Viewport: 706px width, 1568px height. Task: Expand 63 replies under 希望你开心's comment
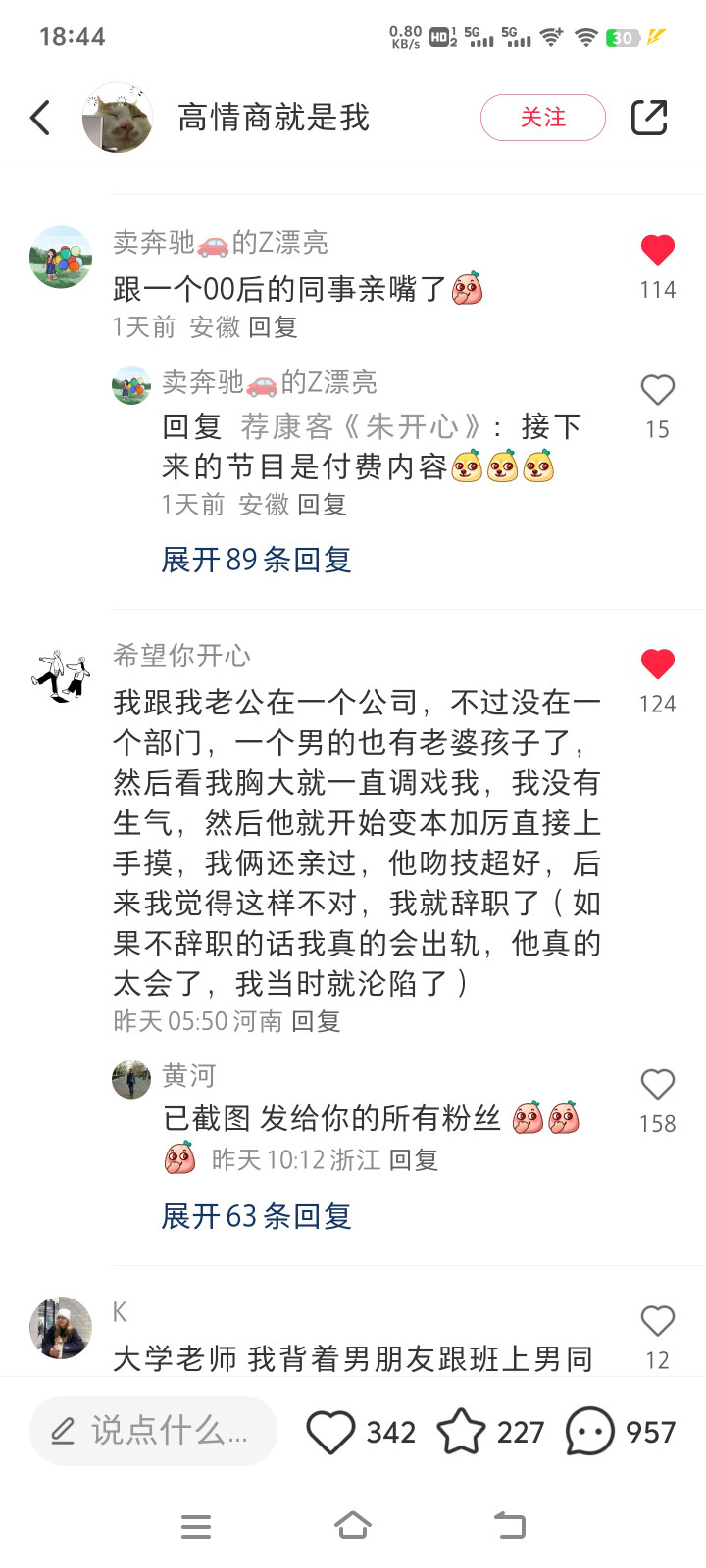click(256, 1216)
